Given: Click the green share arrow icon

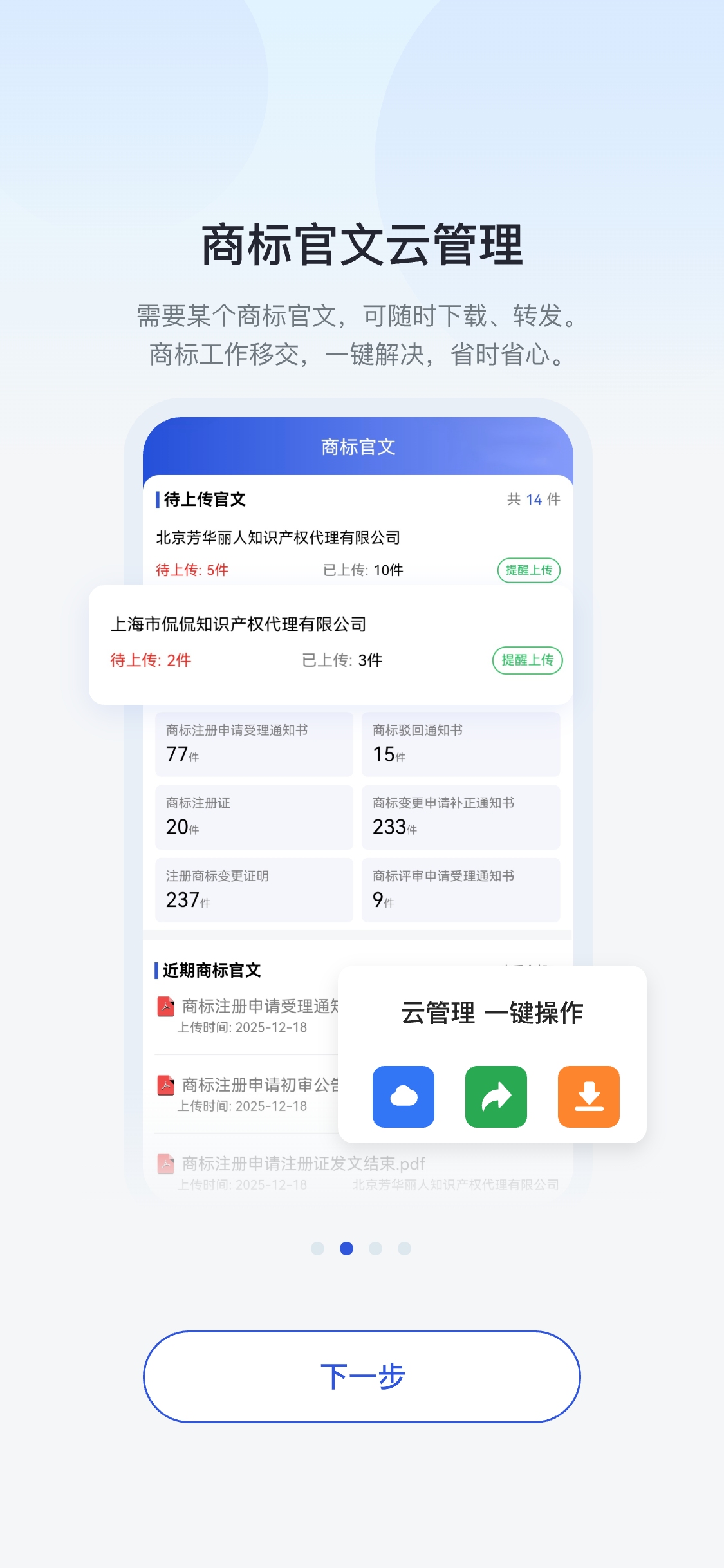Looking at the screenshot, I should 496,1096.
